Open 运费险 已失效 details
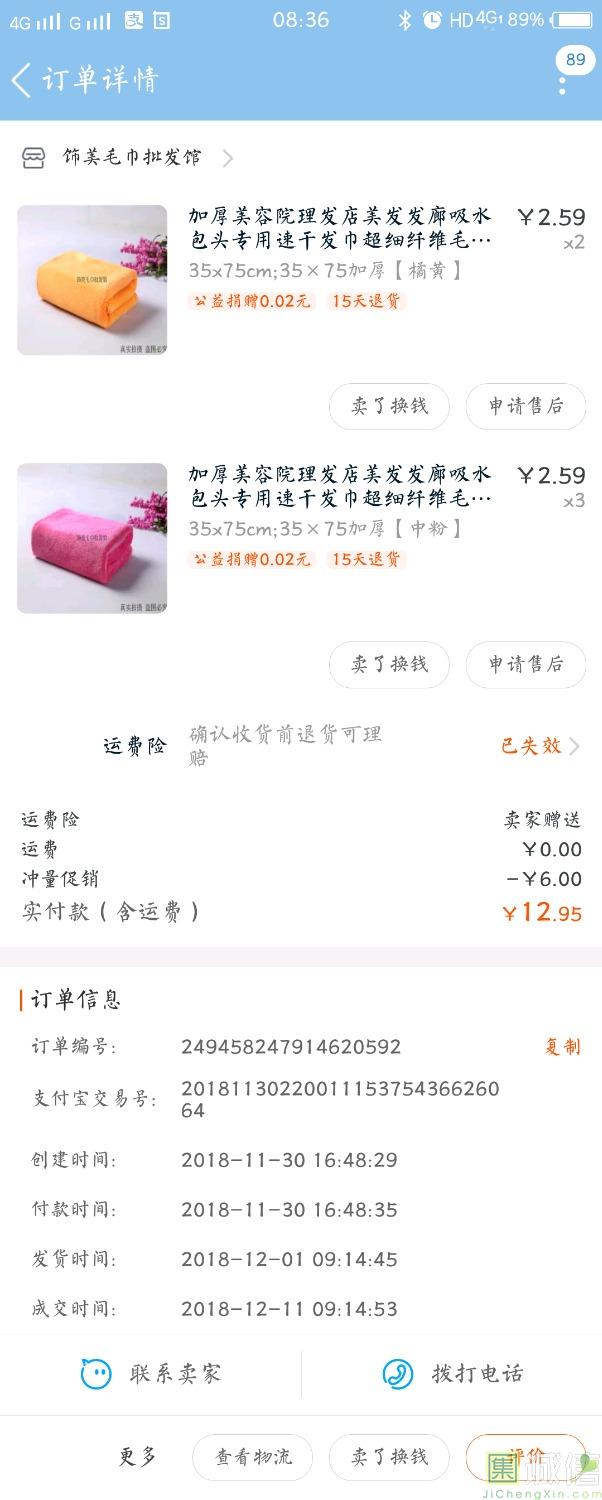The width and height of the screenshot is (602, 1500). tap(540, 746)
